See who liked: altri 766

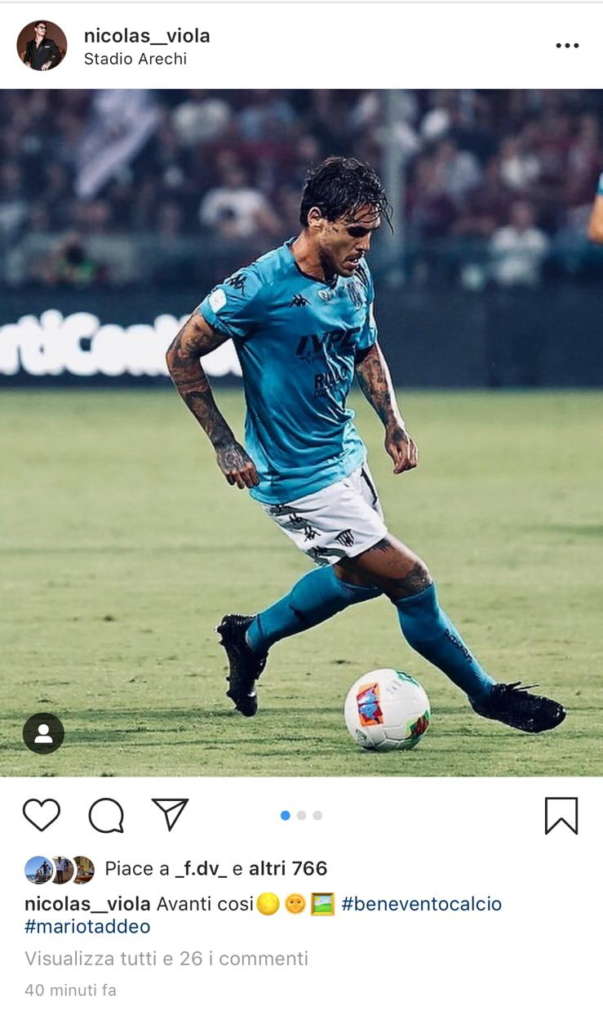click(x=288, y=868)
